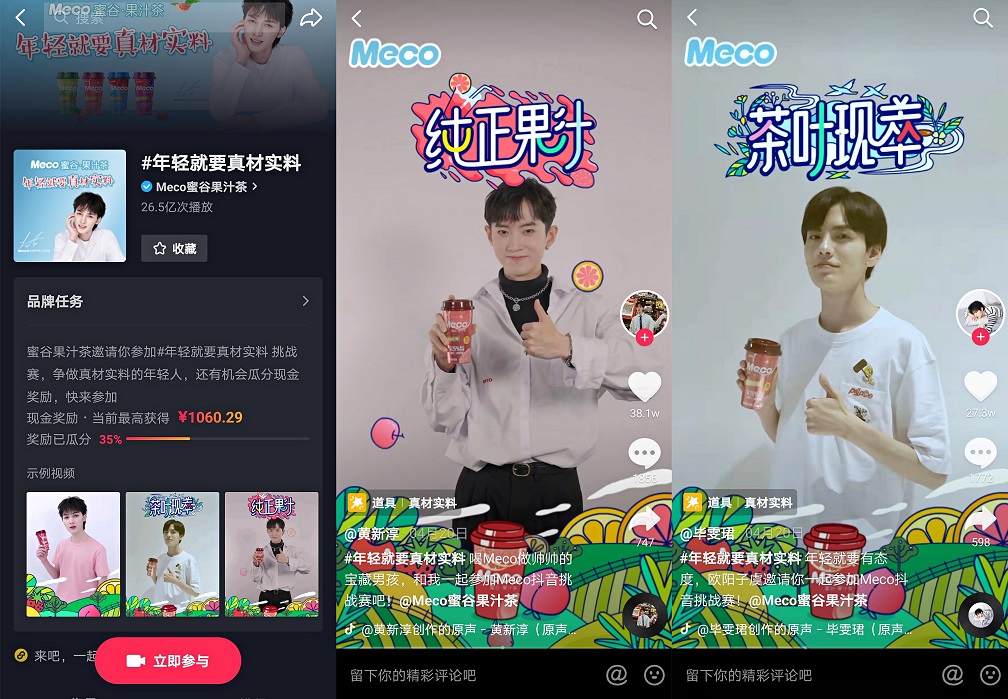Open comments on 黄新淳's video
This screenshot has width=1008, height=699.
coord(645,454)
